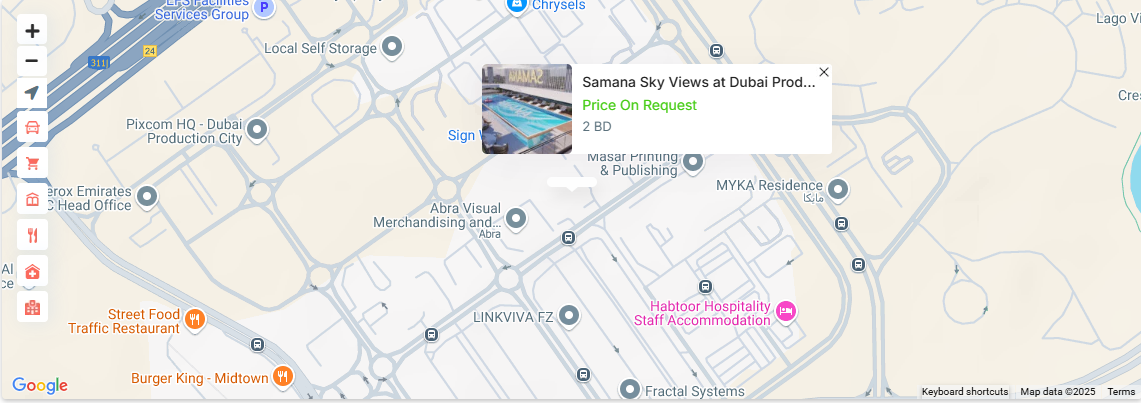Select the Local Self Storage pin
The height and width of the screenshot is (403, 1141).
tap(393, 46)
